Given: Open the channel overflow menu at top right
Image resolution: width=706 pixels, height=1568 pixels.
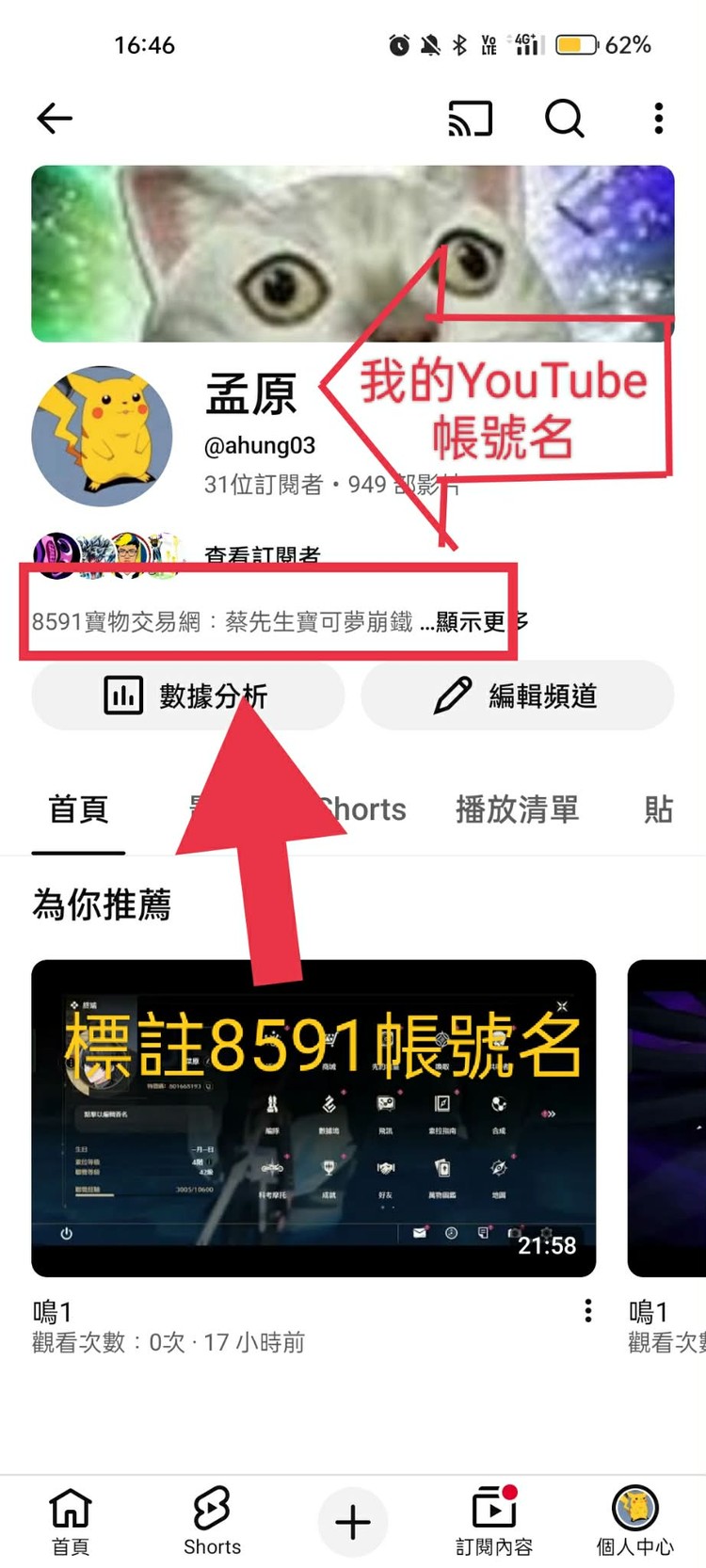Looking at the screenshot, I should coord(658,119).
